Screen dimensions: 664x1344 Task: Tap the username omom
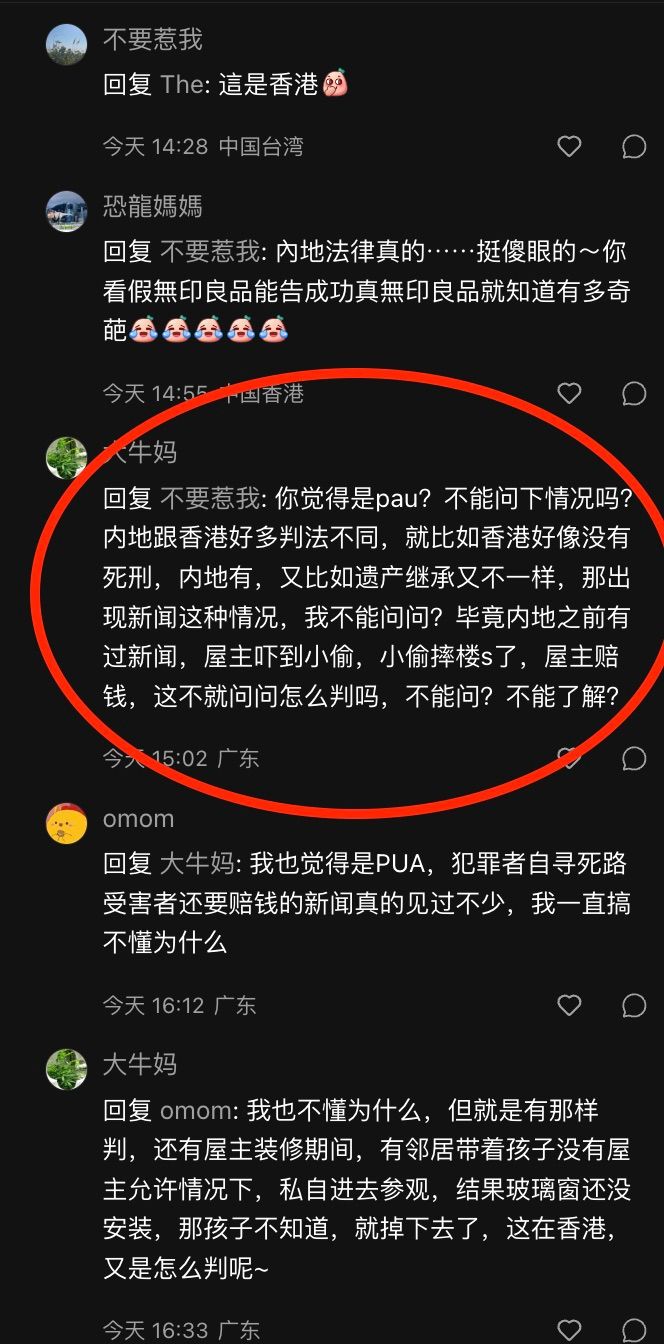click(138, 819)
